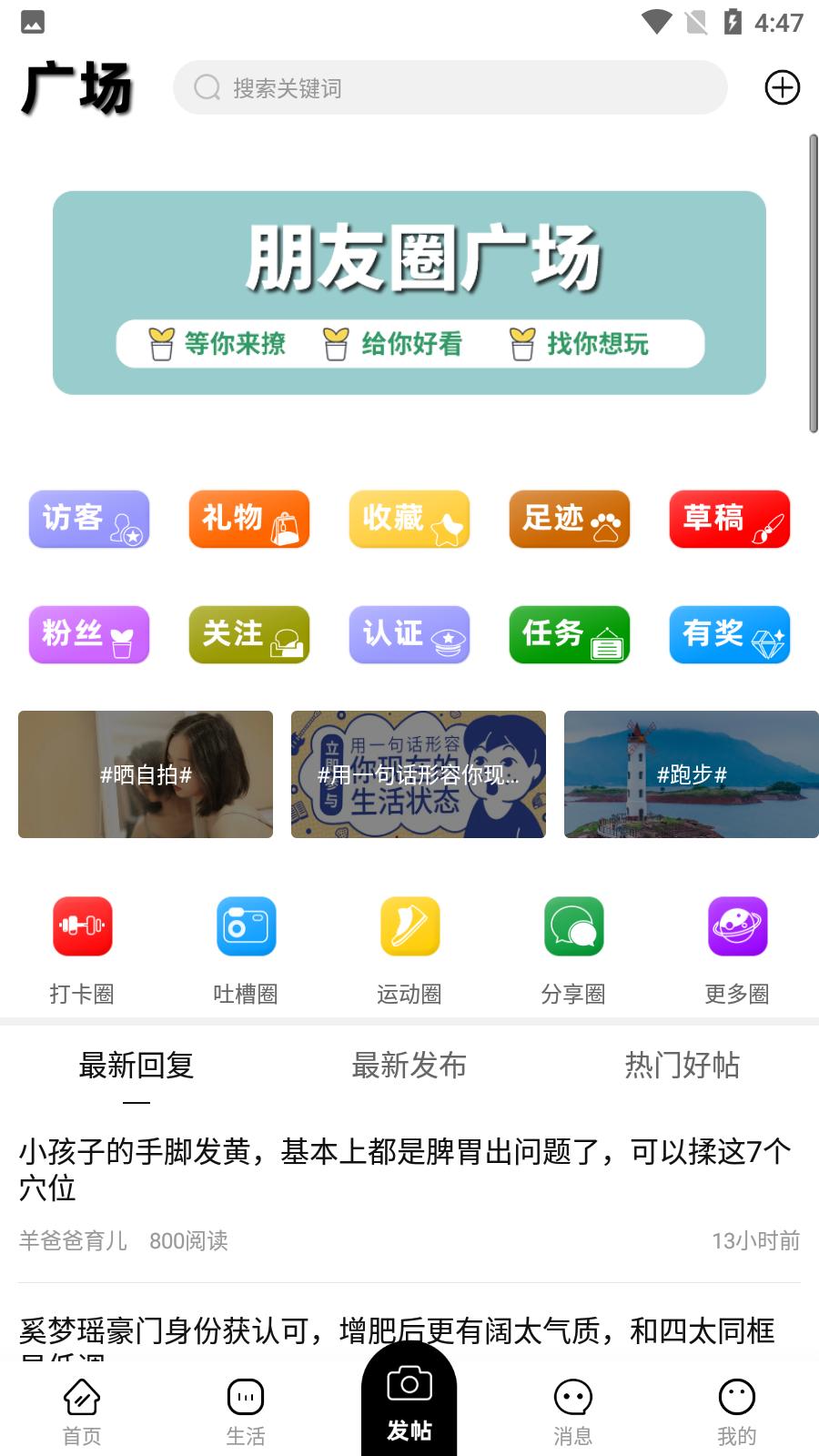Screen dimensions: 819x1456
Task: Open the 我的 profile navigation item
Action: coord(736,1406)
